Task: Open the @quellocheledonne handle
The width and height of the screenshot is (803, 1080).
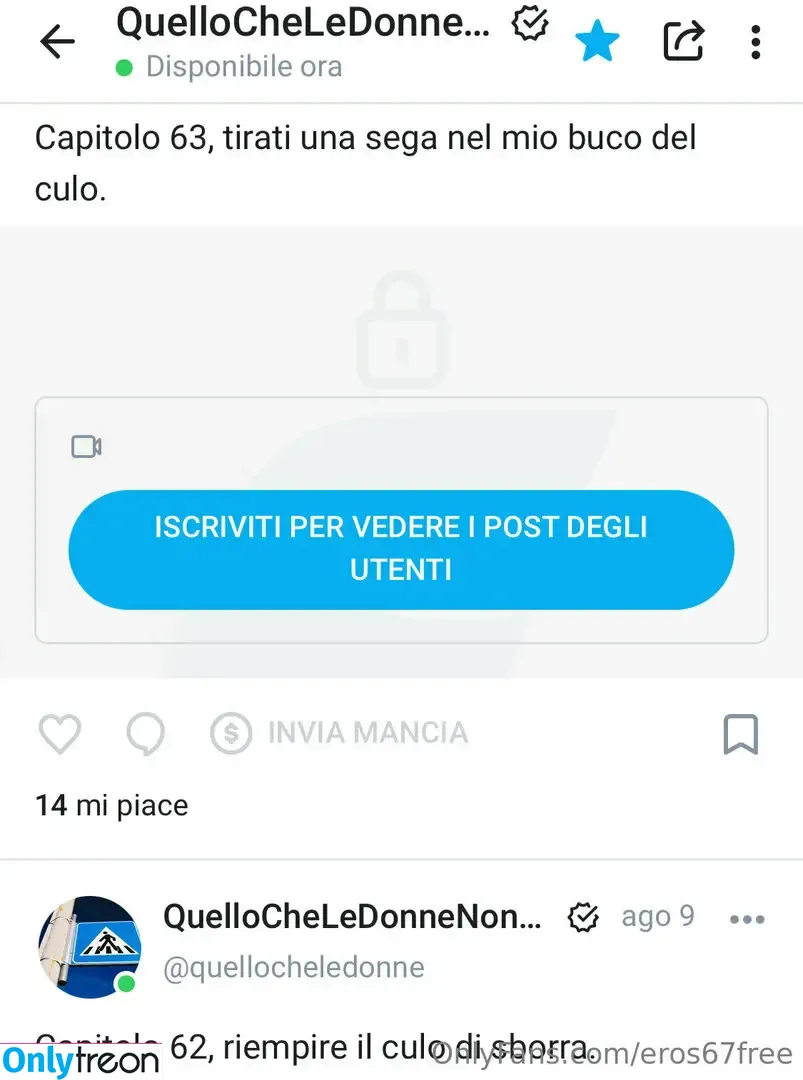Action: 293,967
